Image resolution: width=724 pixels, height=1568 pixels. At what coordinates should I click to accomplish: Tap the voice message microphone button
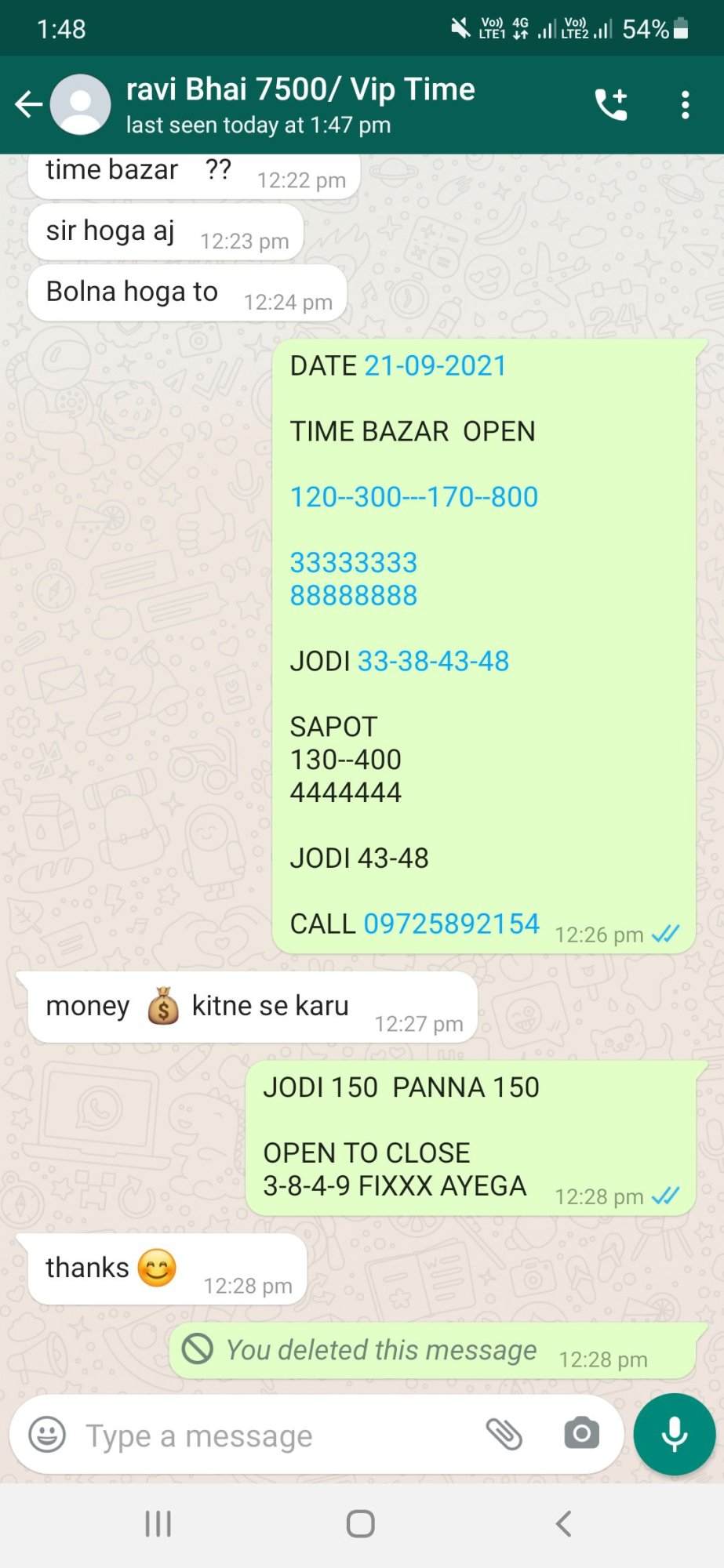[x=675, y=1435]
